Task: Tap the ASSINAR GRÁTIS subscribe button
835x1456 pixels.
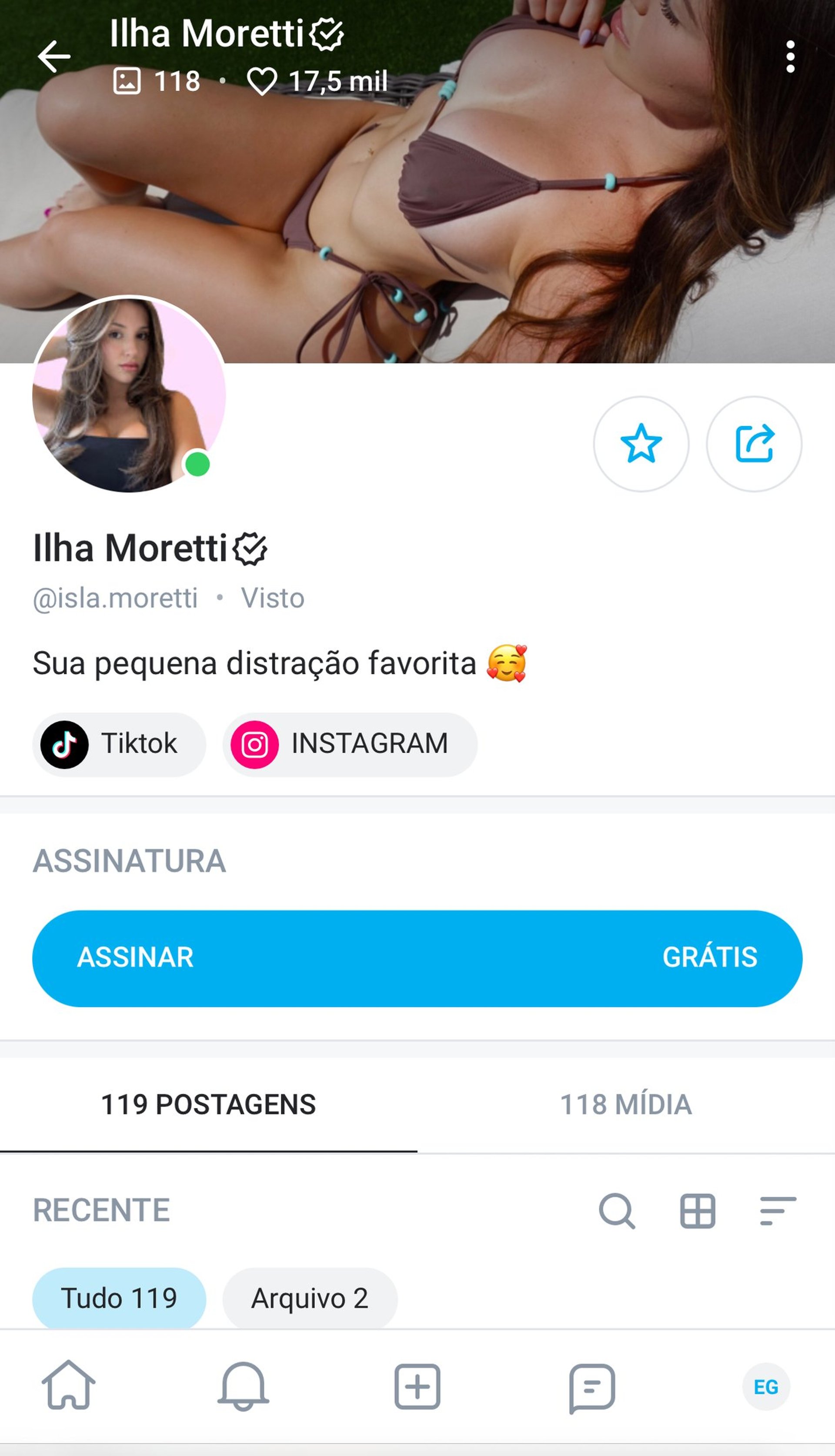Action: (x=417, y=957)
